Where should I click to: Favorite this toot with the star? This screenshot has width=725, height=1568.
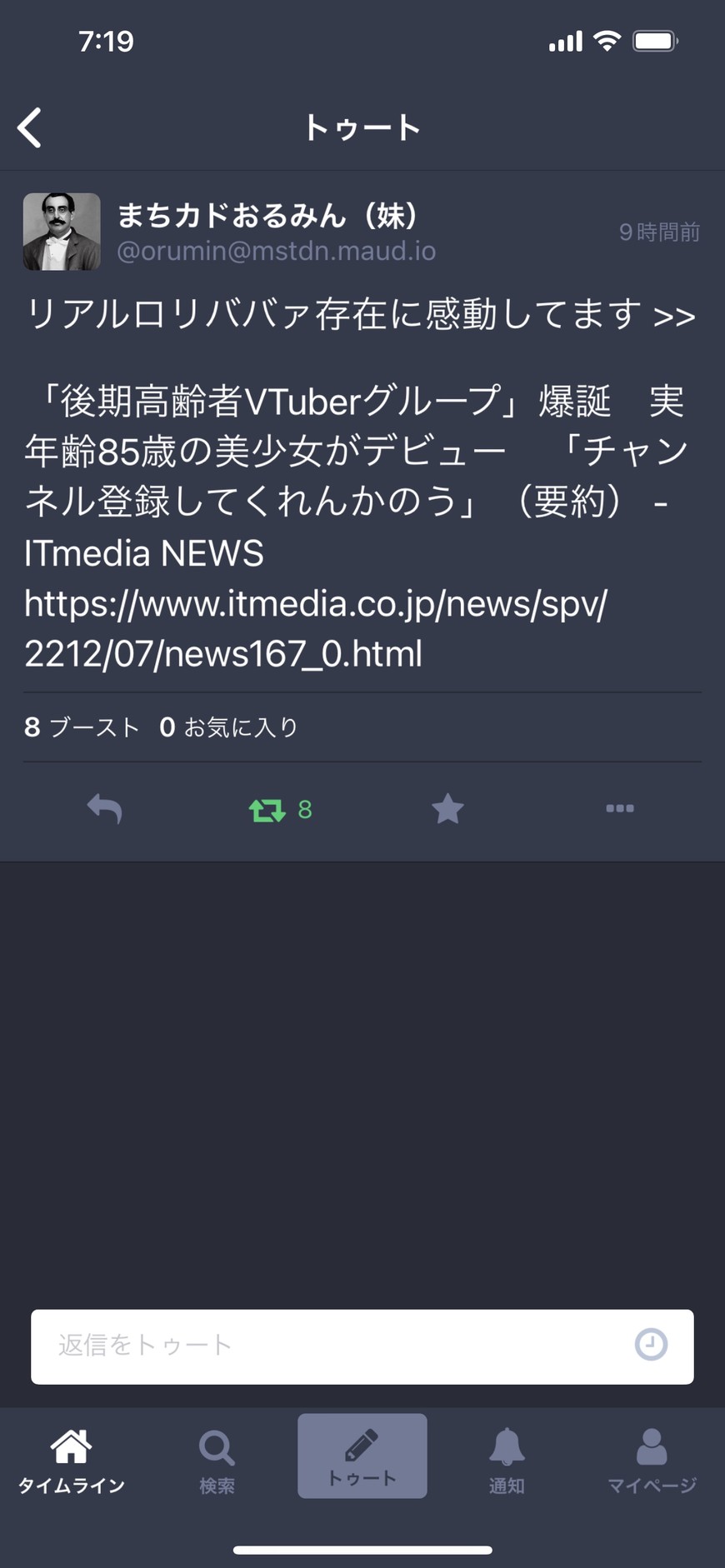(x=447, y=809)
